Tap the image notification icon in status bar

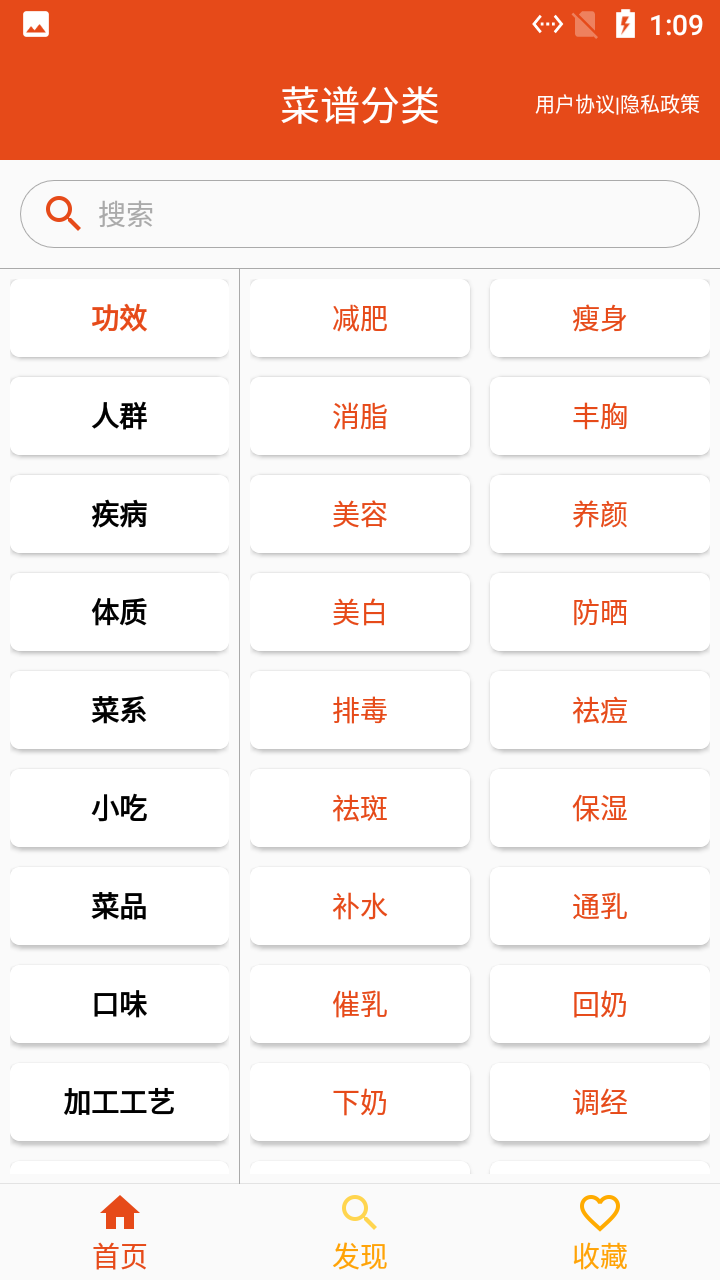[36, 23]
